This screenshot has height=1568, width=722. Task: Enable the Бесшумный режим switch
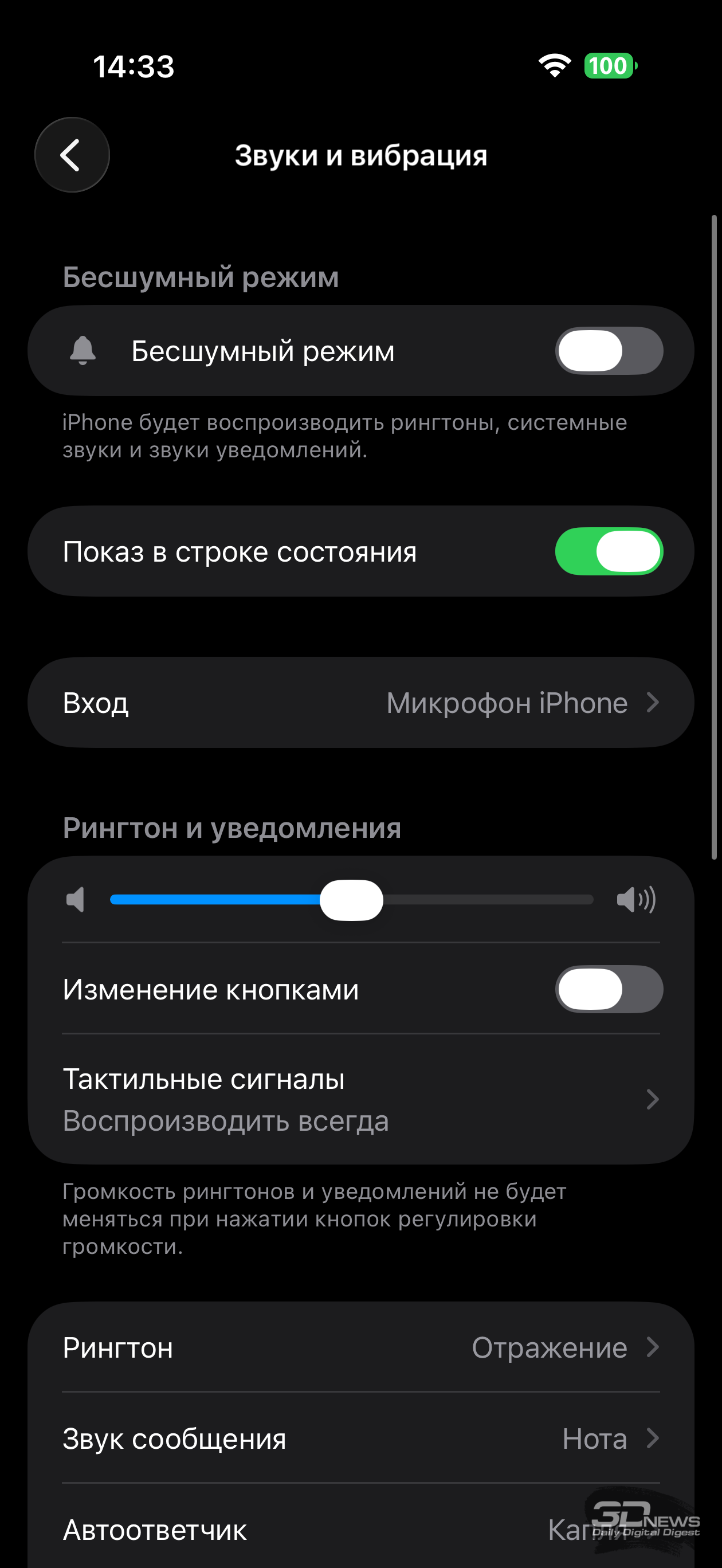tap(608, 351)
